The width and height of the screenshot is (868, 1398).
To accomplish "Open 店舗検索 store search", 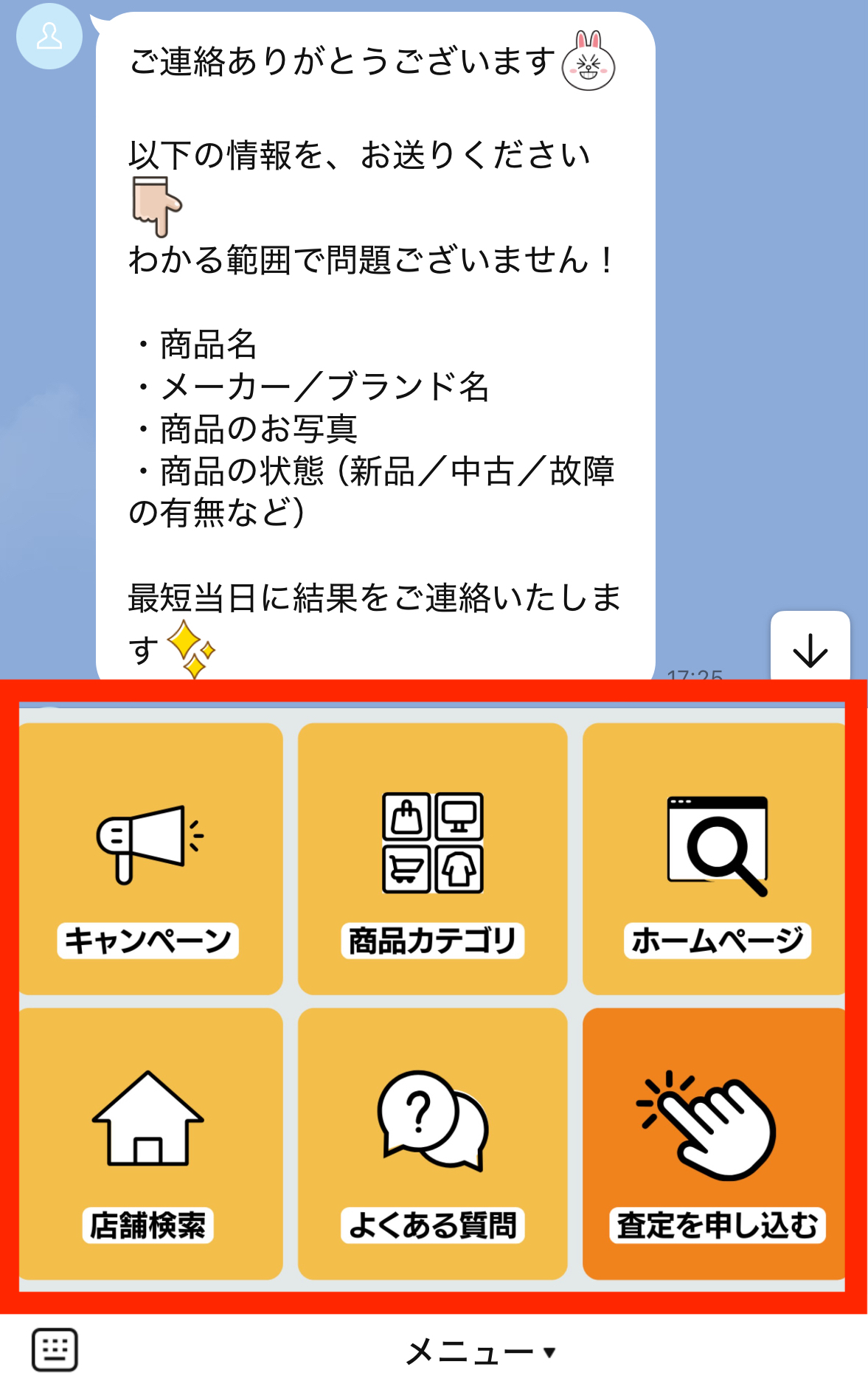I will click(x=150, y=1143).
